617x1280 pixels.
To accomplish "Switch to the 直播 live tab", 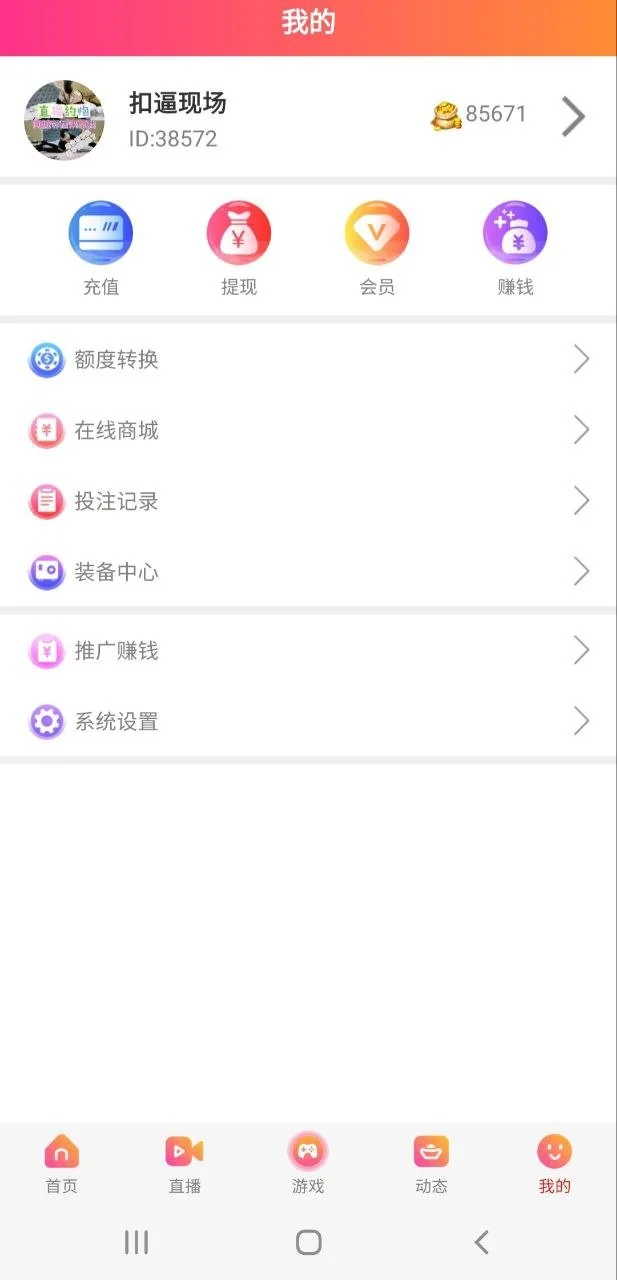I will (184, 1164).
